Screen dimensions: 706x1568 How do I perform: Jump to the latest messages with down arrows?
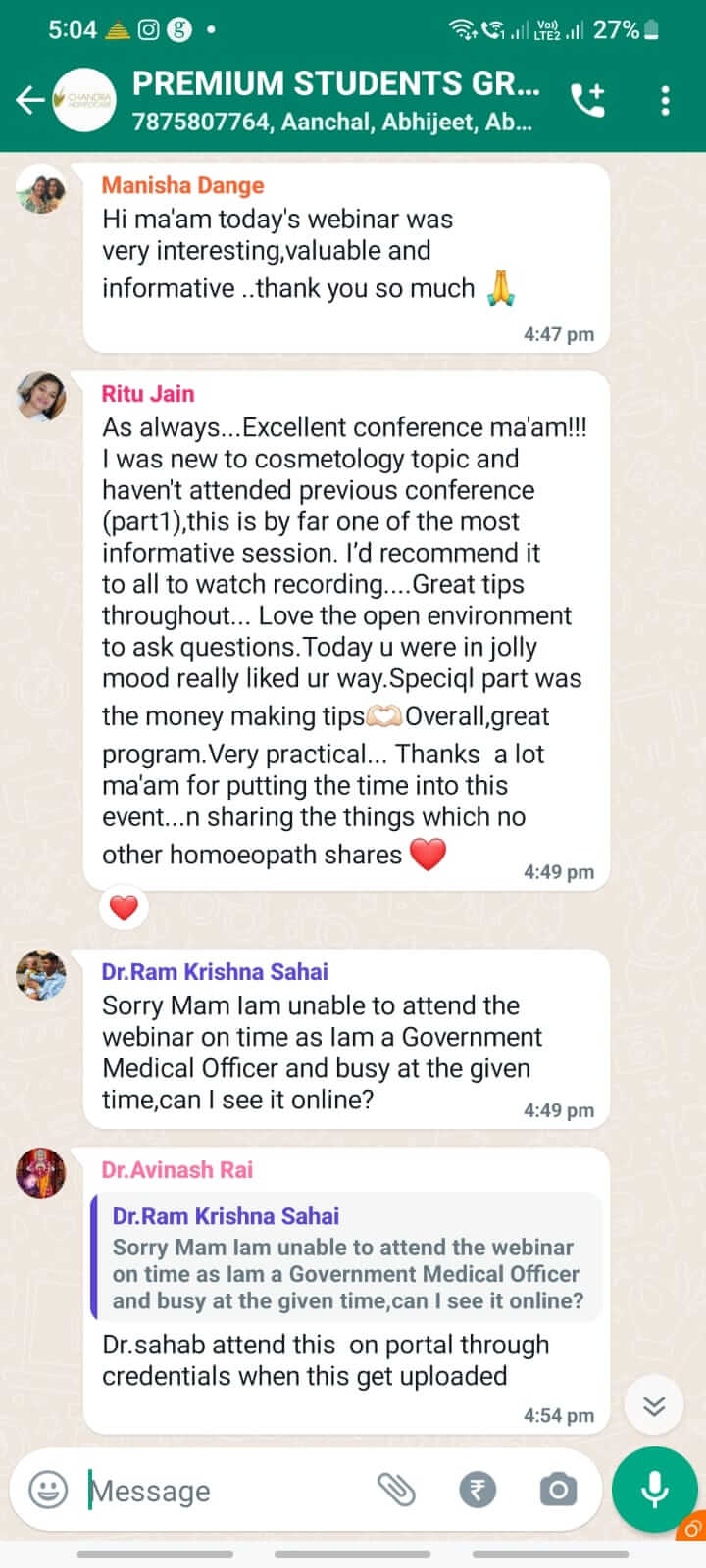654,1407
